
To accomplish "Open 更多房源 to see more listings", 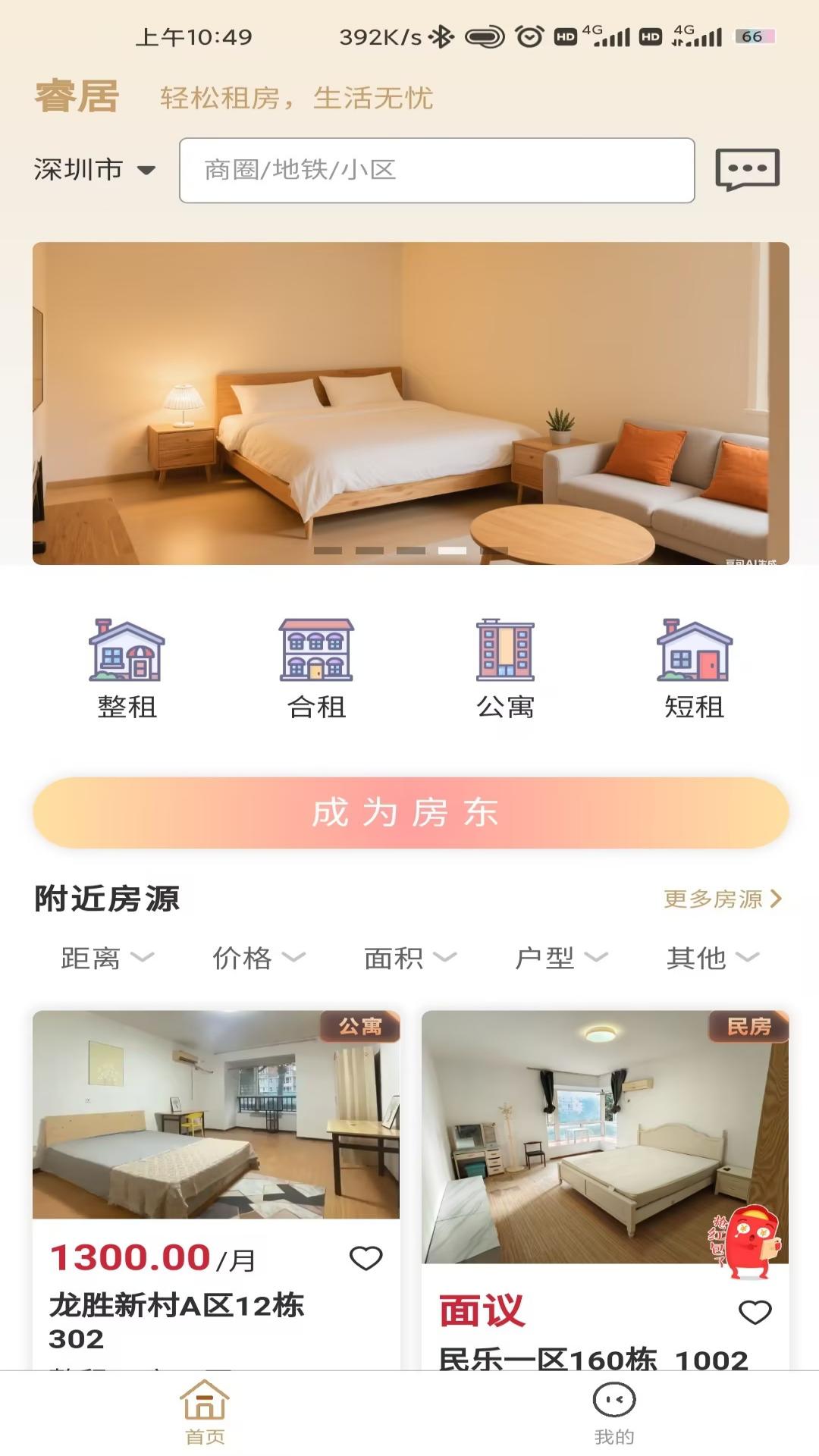I will 720,897.
